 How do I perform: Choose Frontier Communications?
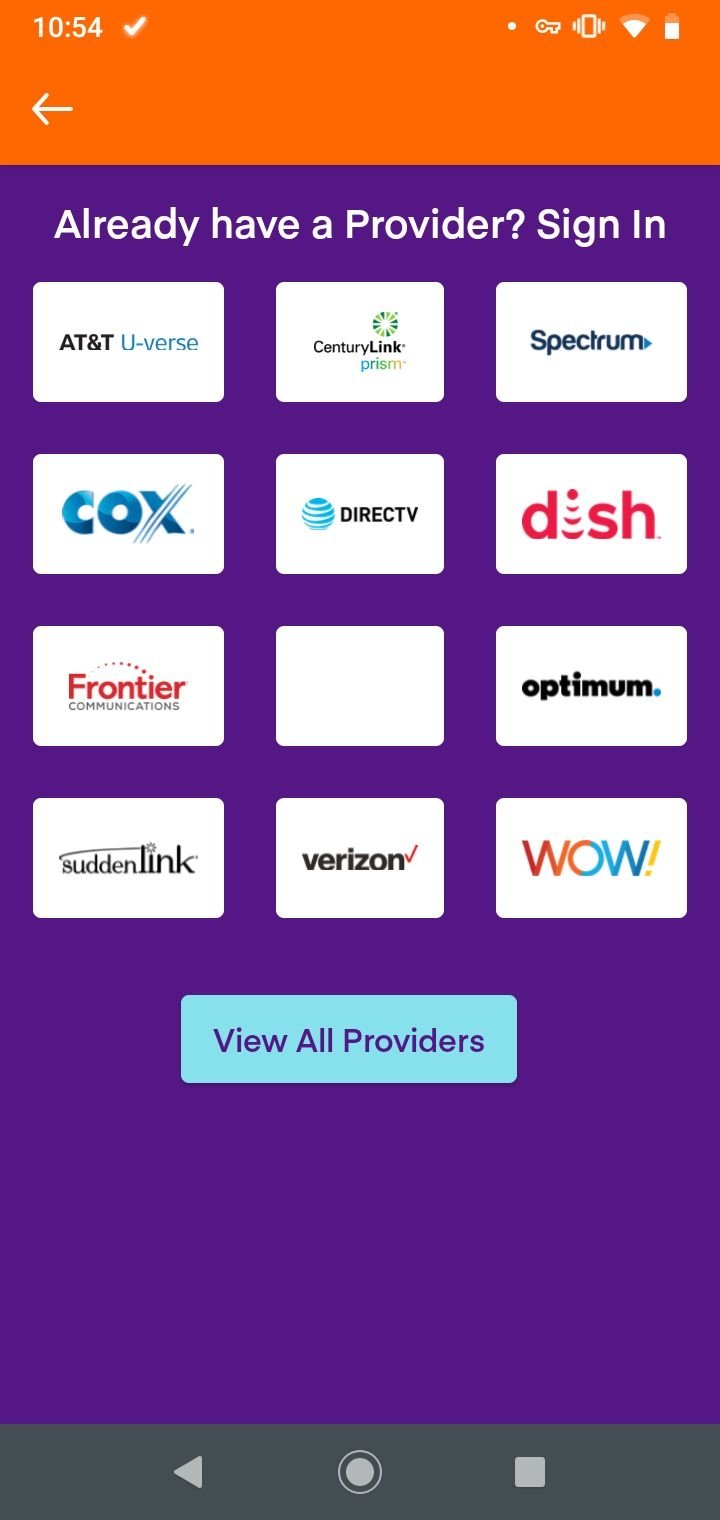tap(128, 686)
